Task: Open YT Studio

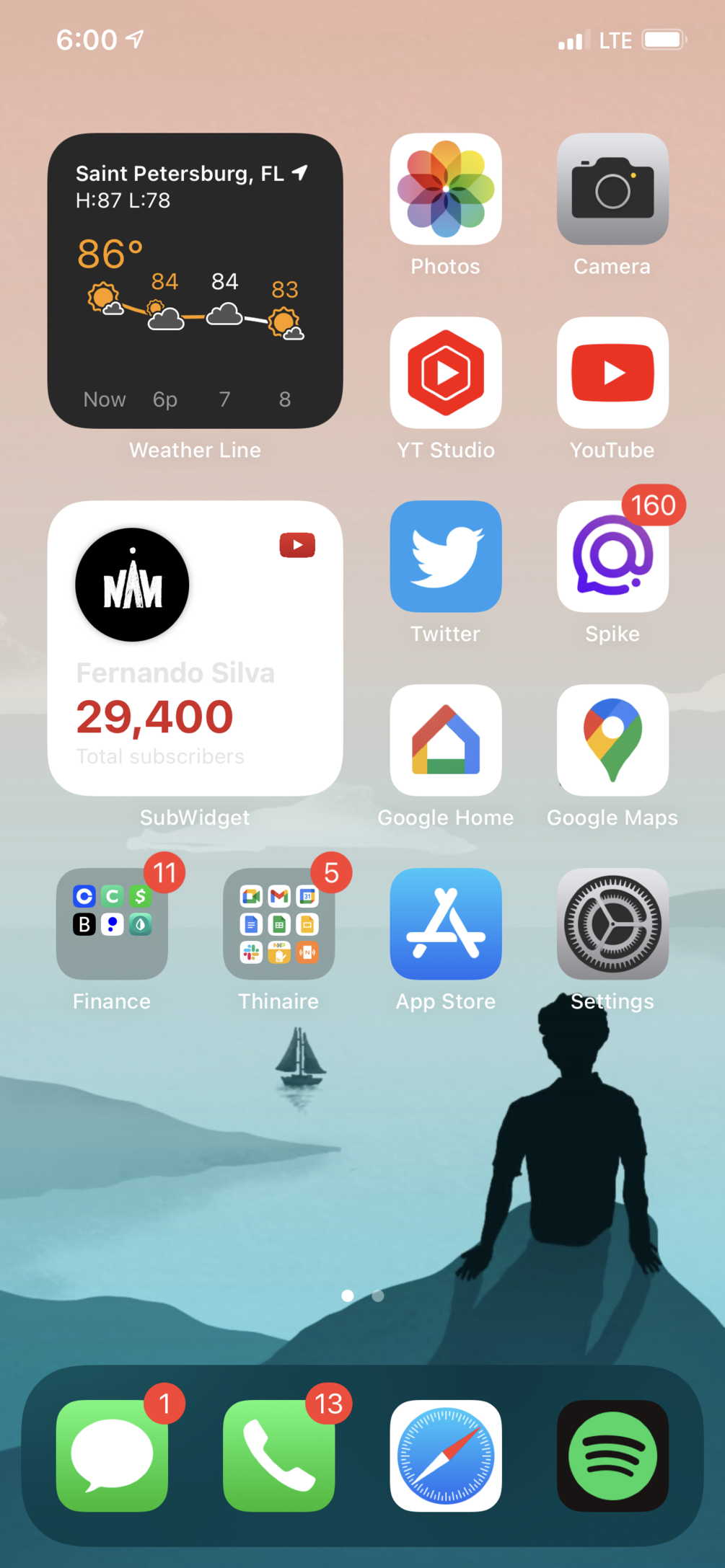Action: (x=446, y=373)
